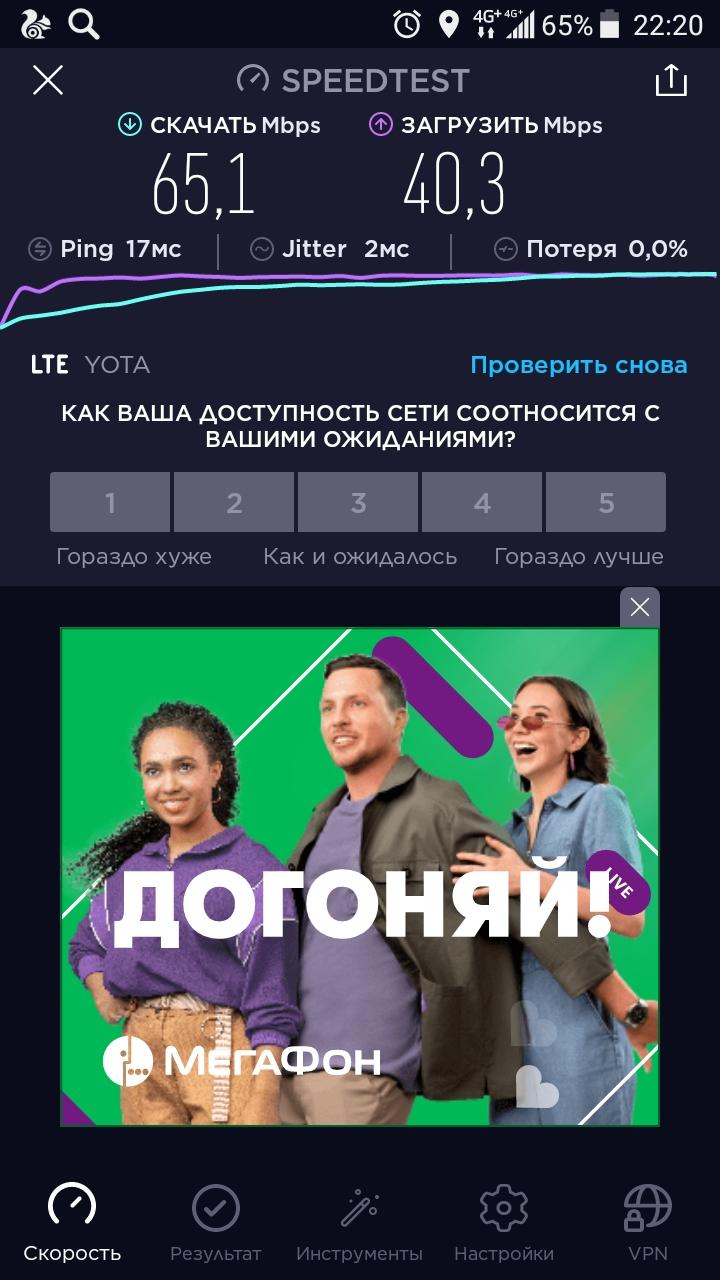Rate network availability as 2

pos(234,502)
